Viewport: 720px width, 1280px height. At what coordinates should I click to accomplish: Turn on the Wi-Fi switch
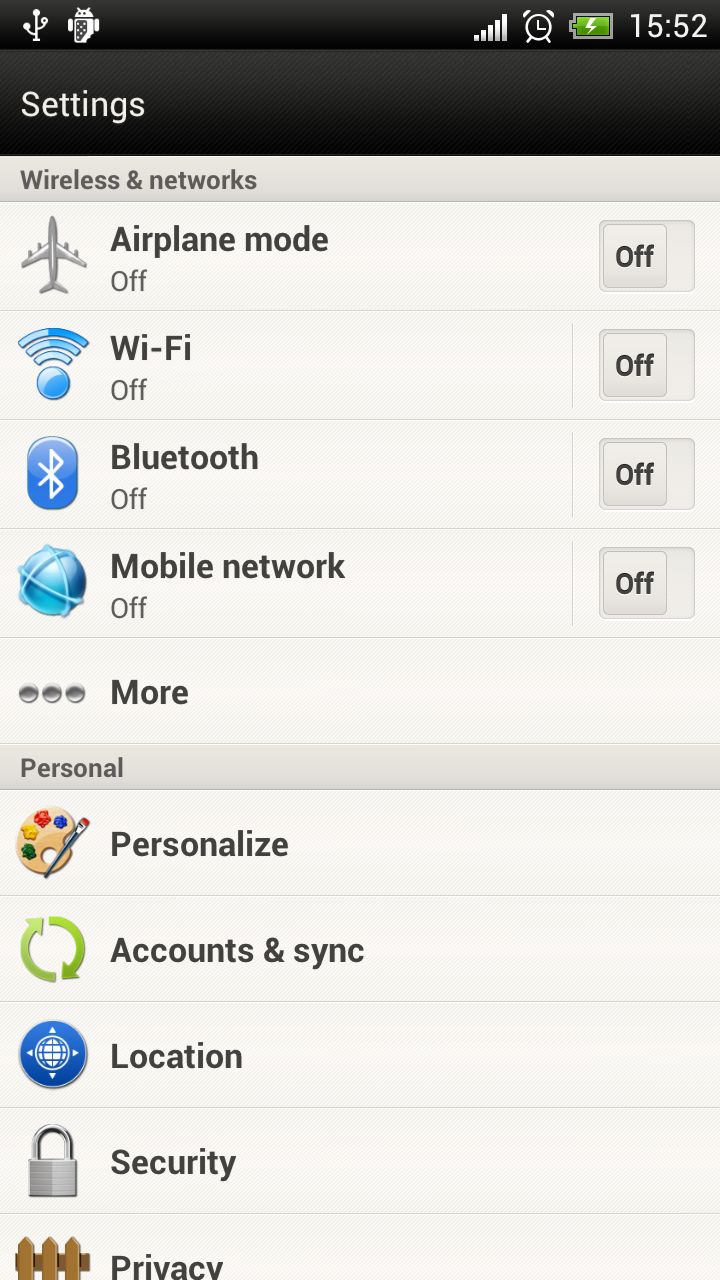(x=646, y=365)
